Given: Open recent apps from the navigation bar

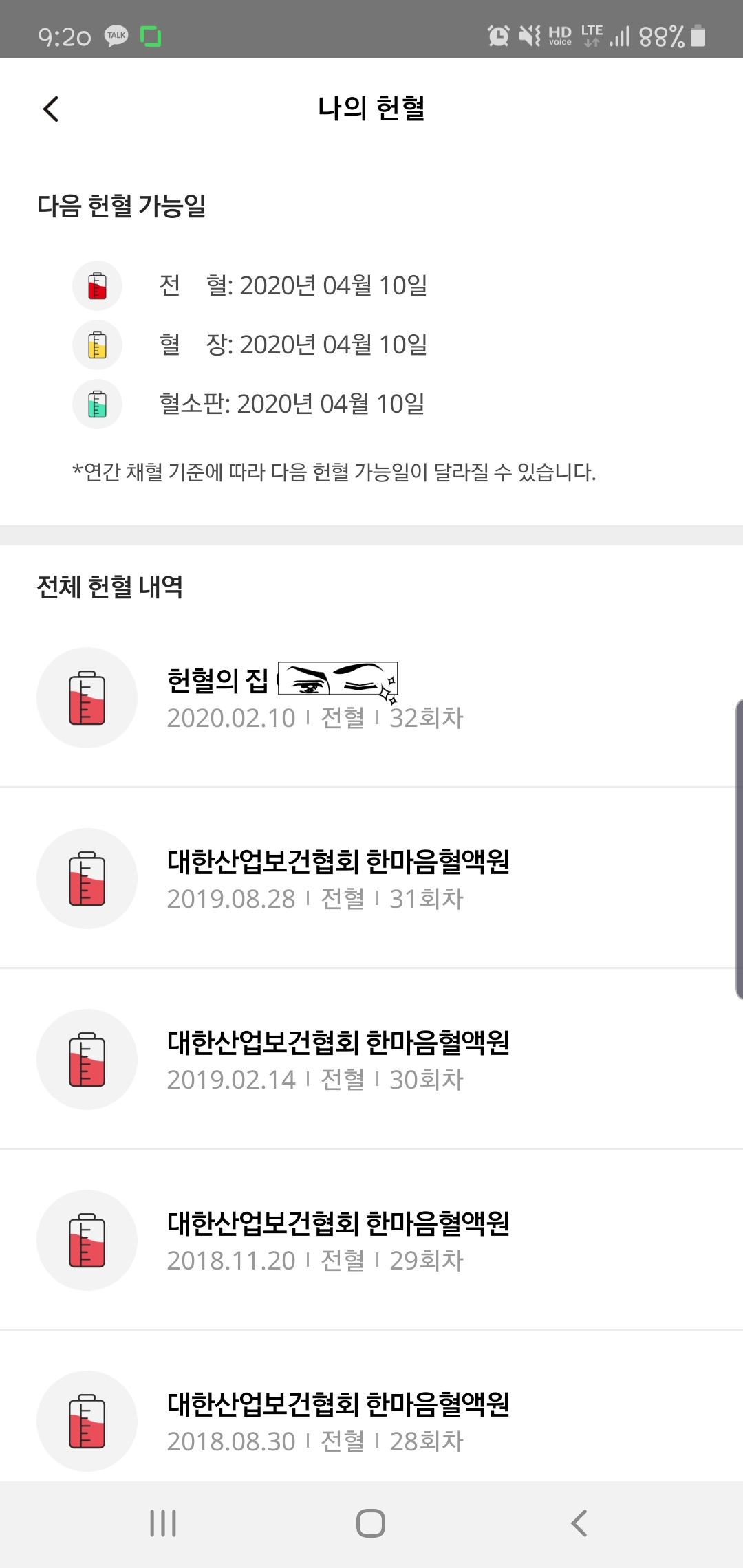Looking at the screenshot, I should pos(163,1523).
